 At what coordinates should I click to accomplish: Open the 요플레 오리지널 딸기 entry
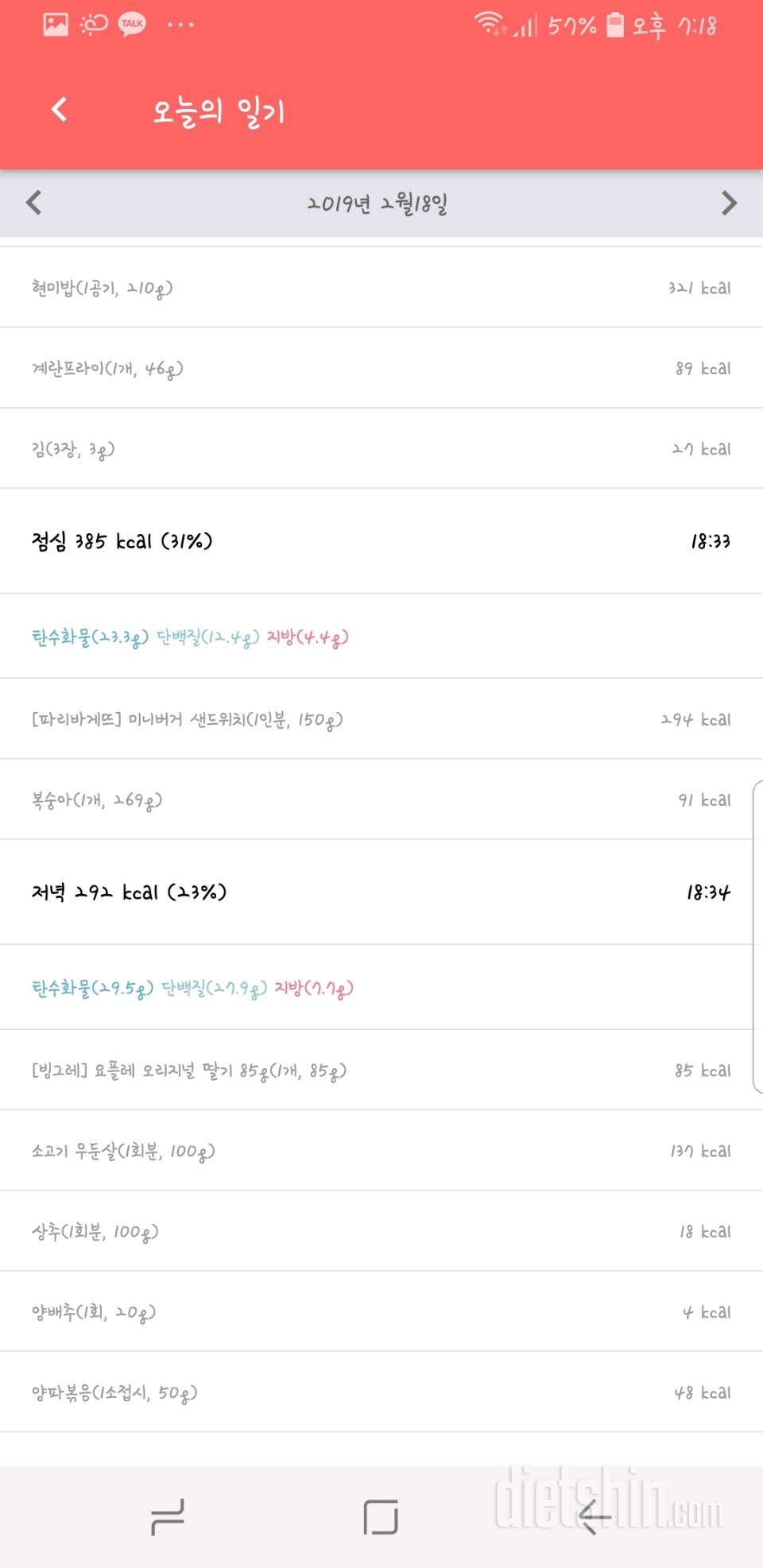[x=381, y=1070]
